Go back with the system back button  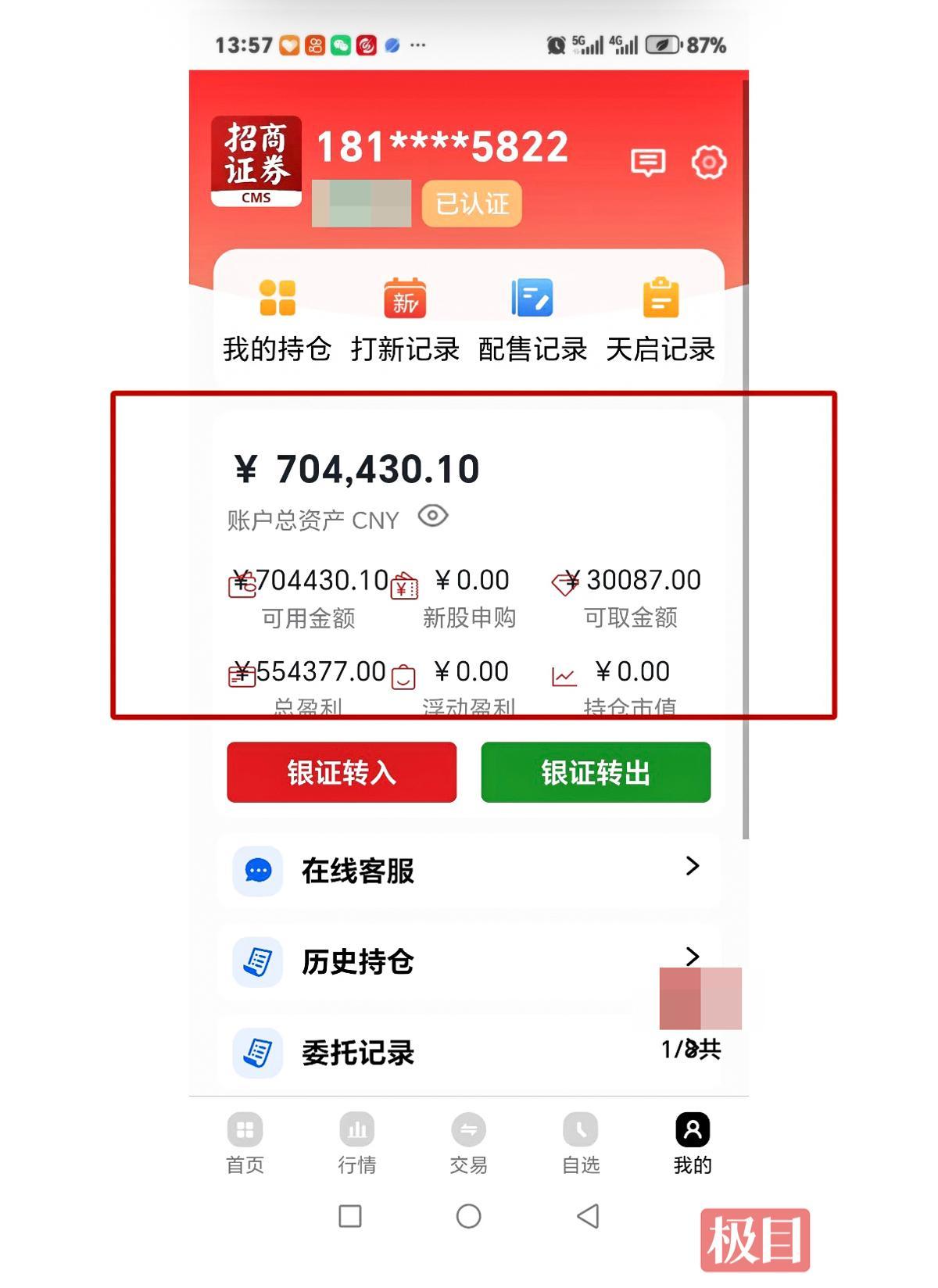click(588, 1216)
